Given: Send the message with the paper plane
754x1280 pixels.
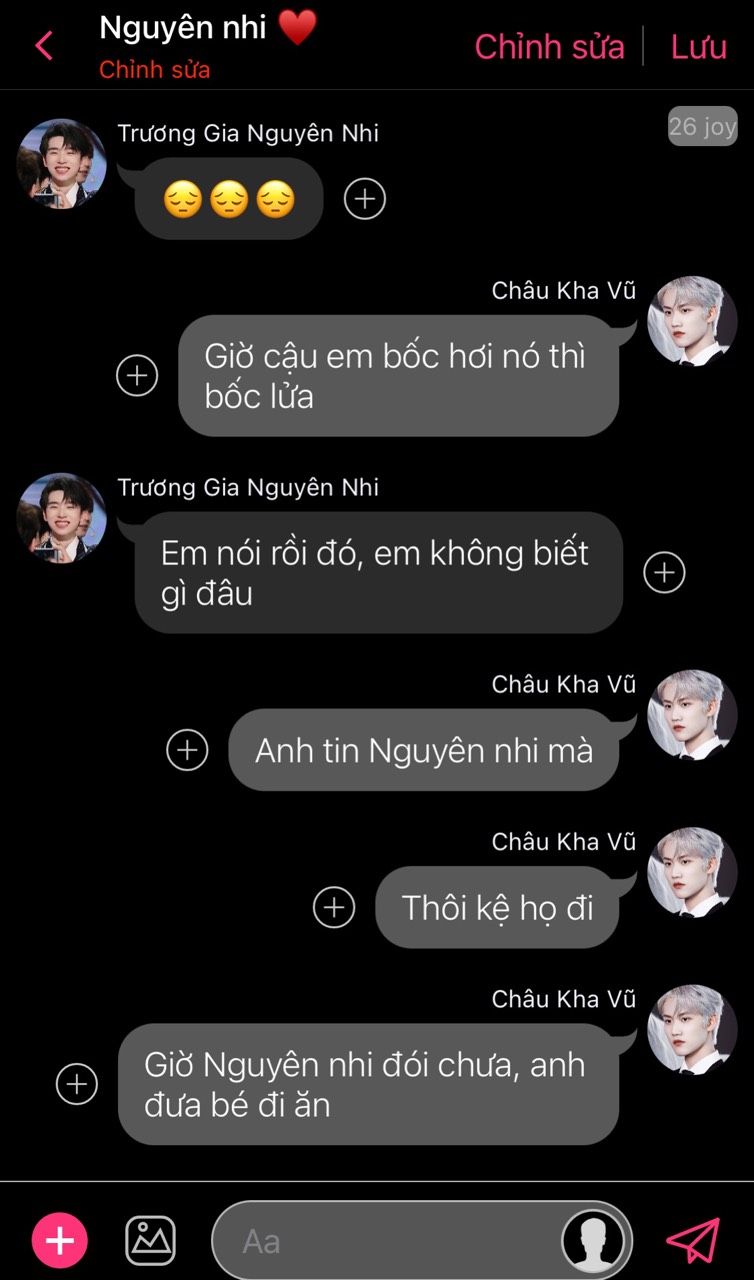Looking at the screenshot, I should click(693, 1240).
